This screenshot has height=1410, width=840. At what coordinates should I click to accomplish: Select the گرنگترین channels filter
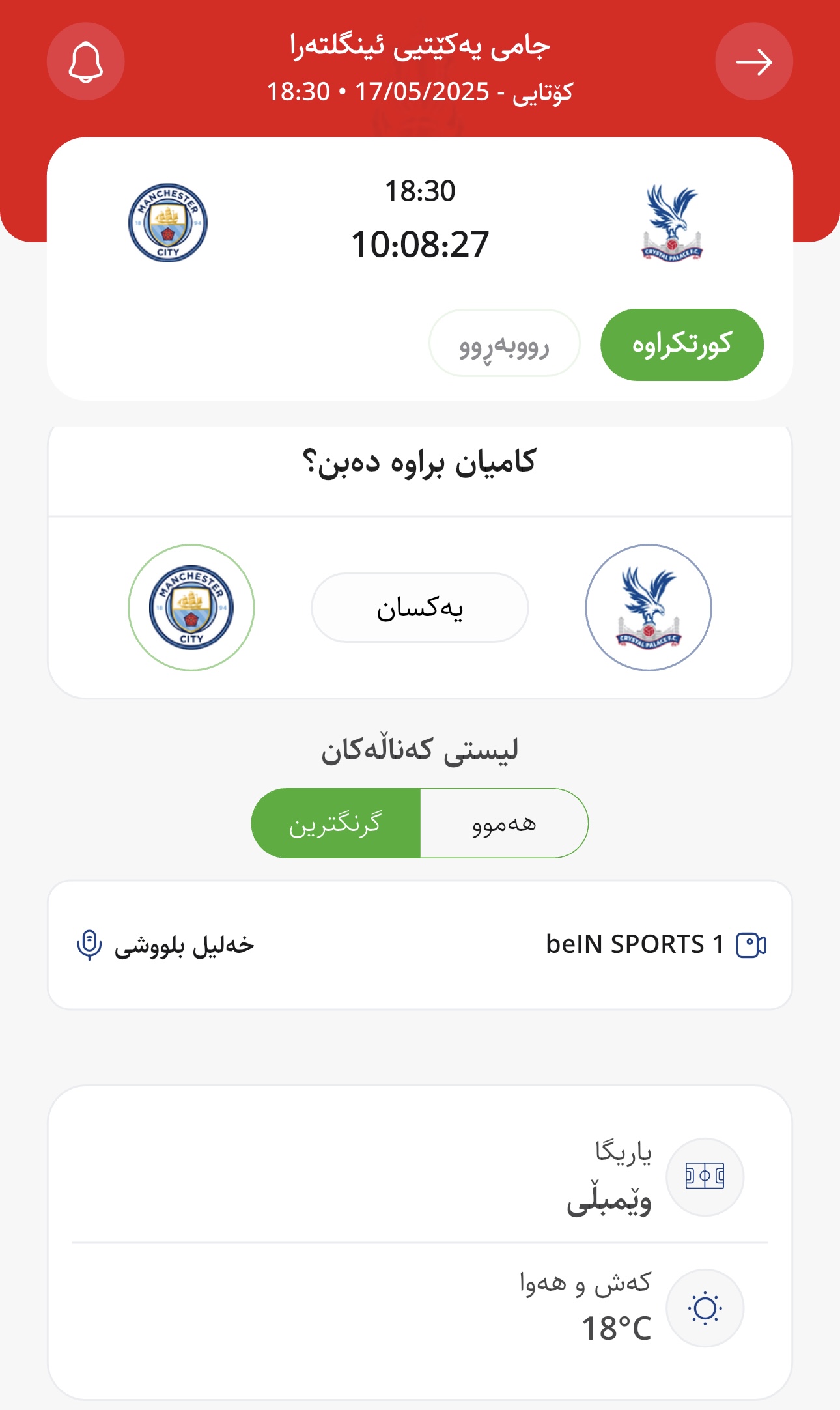tap(336, 823)
